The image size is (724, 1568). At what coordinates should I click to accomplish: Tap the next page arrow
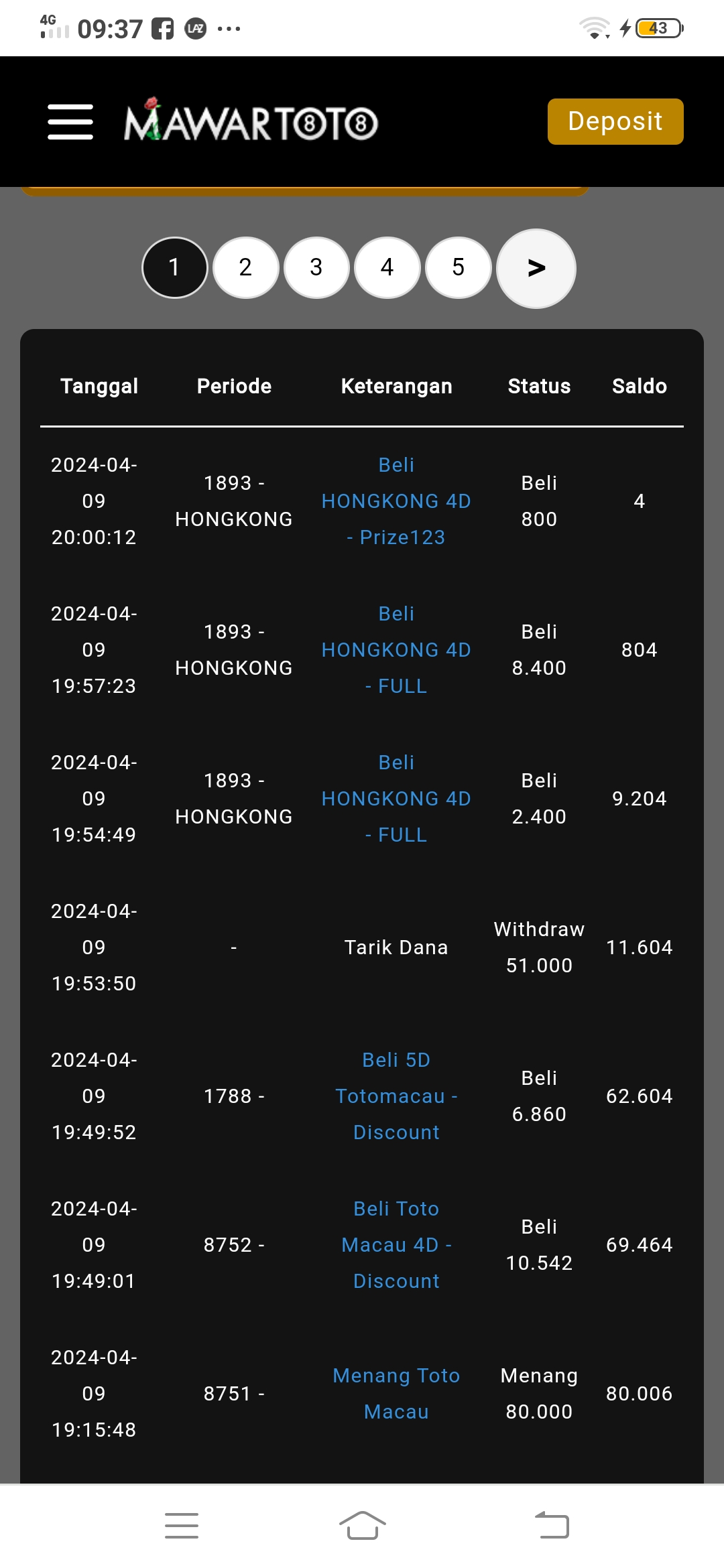coord(536,268)
